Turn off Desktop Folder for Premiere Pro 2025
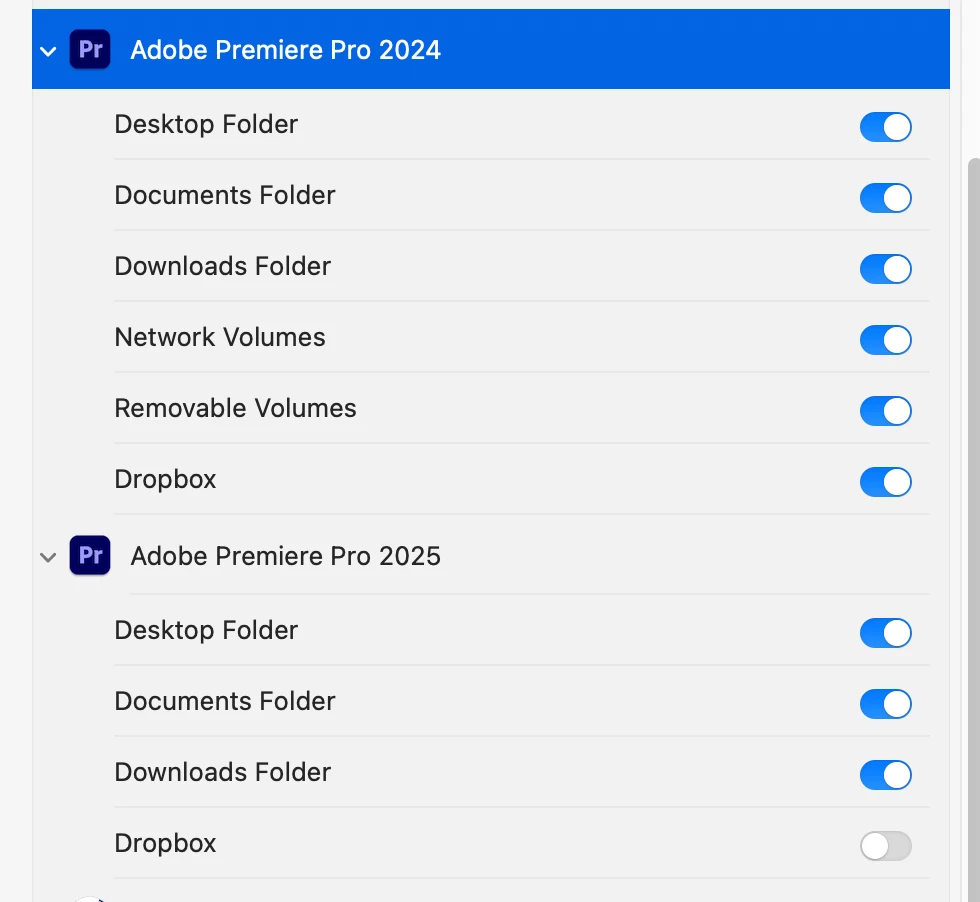This screenshot has height=902, width=980. coord(885,633)
